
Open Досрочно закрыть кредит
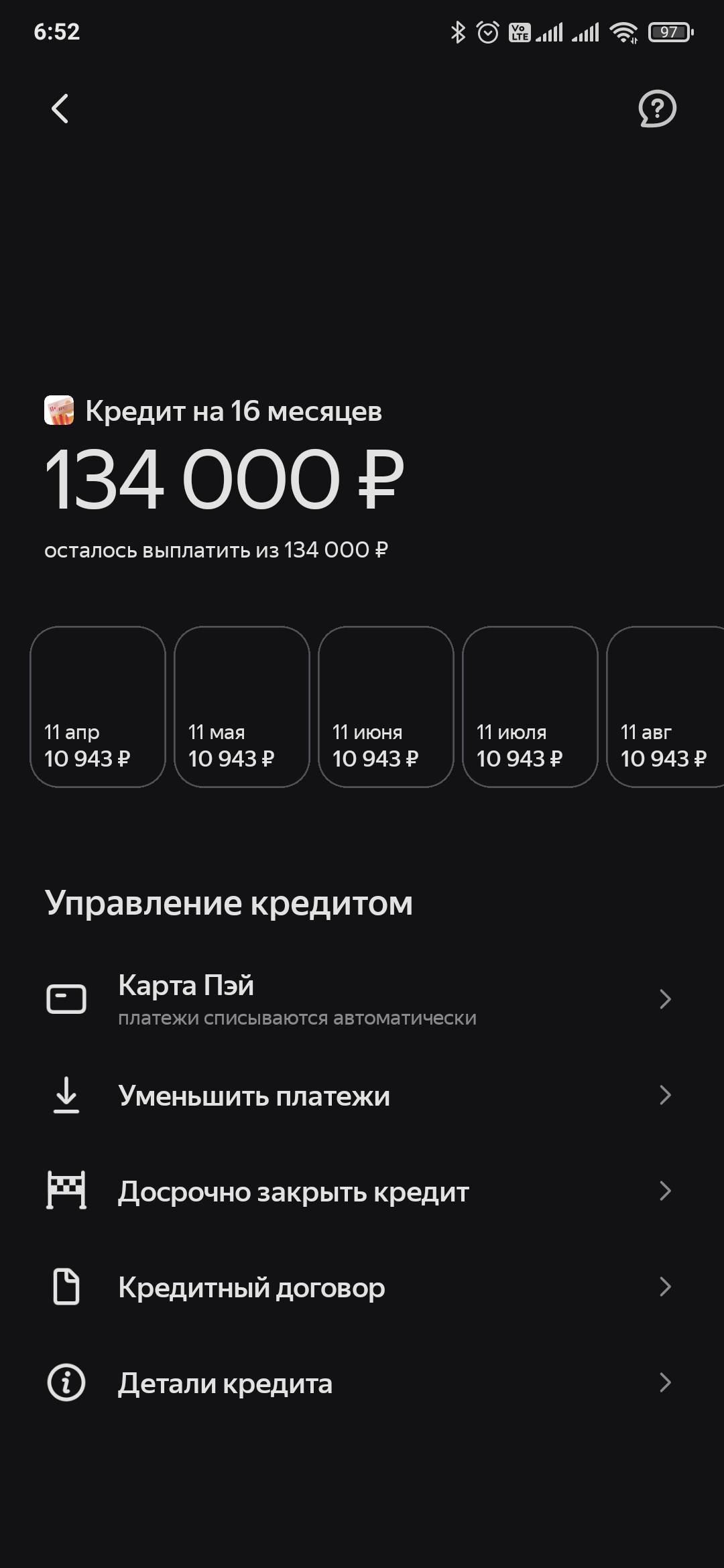pos(293,1191)
